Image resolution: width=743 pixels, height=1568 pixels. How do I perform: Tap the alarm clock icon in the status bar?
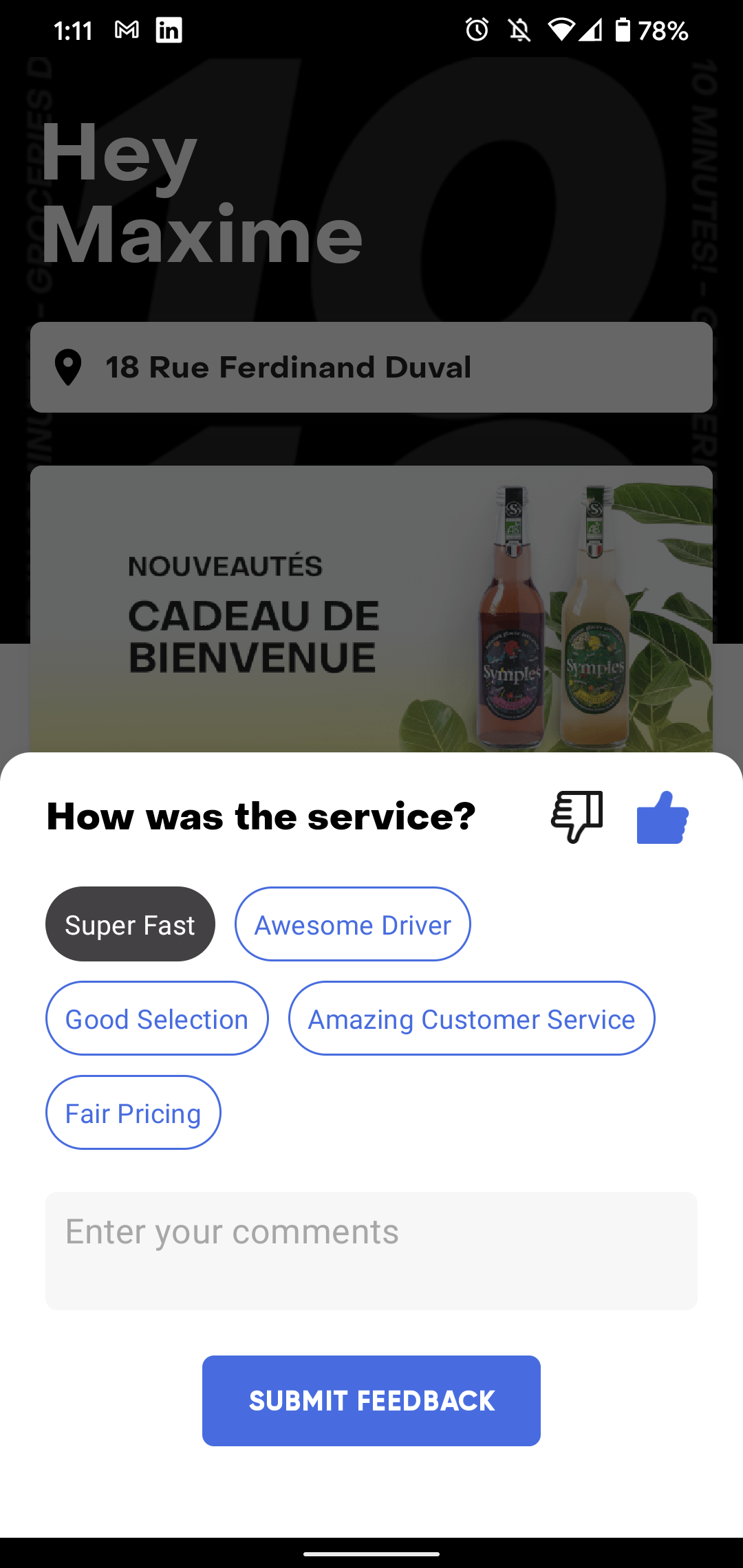coord(477,30)
